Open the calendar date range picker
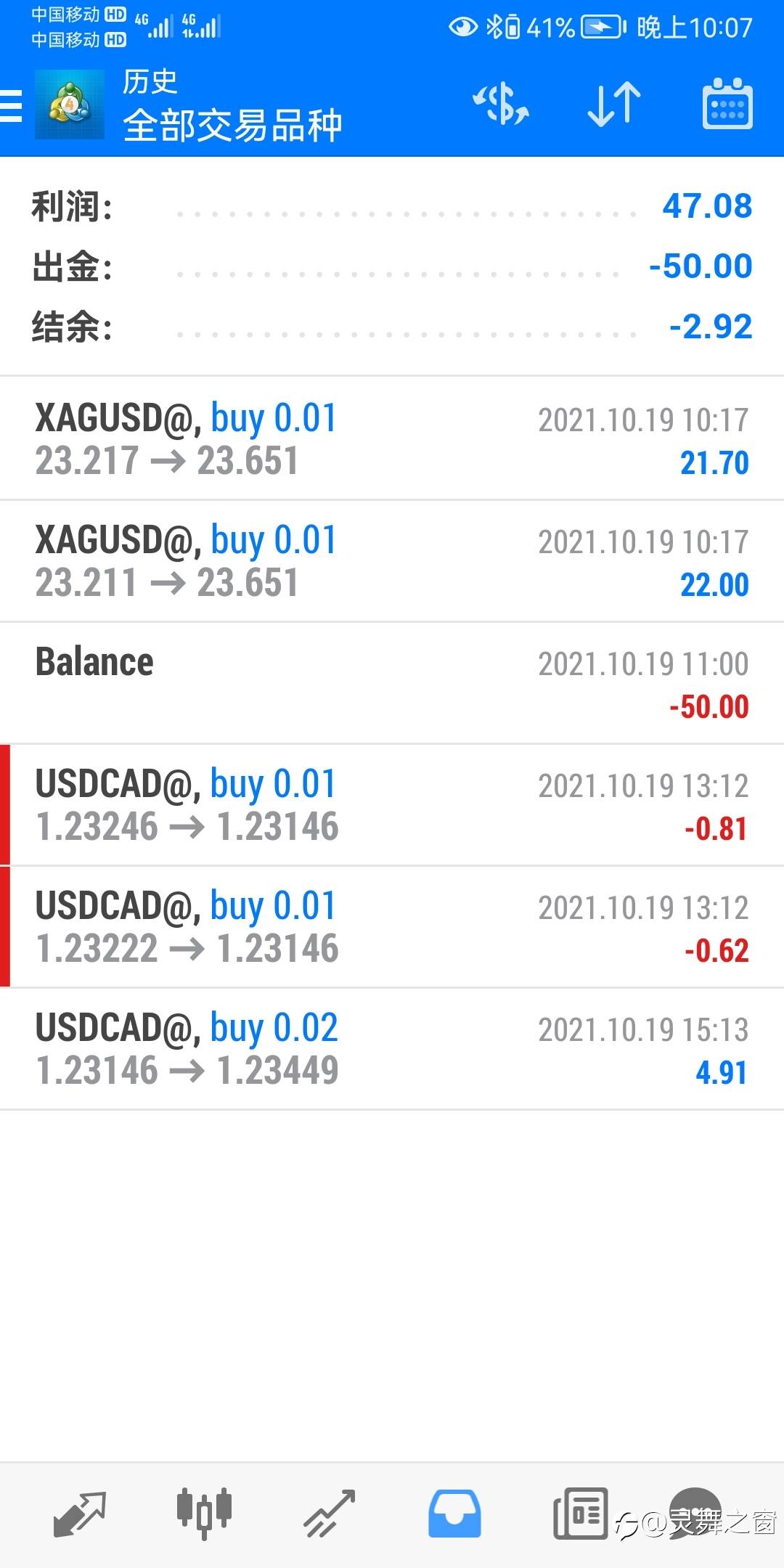Viewport: 784px width, 1568px height. tap(727, 104)
